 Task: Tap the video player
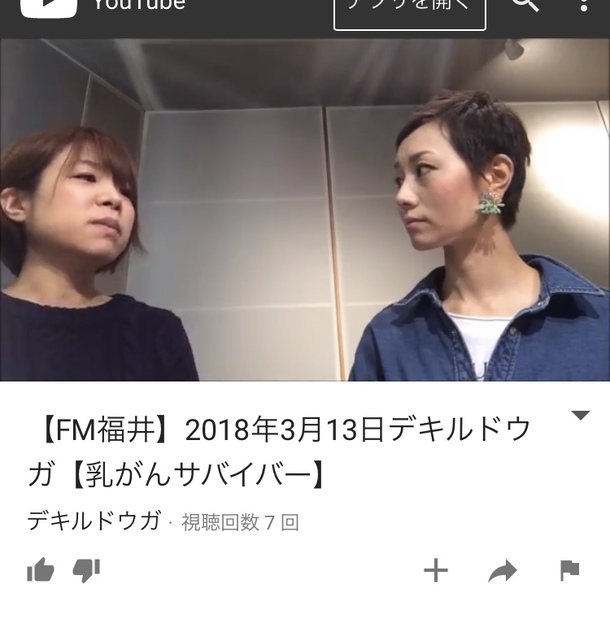click(305, 210)
